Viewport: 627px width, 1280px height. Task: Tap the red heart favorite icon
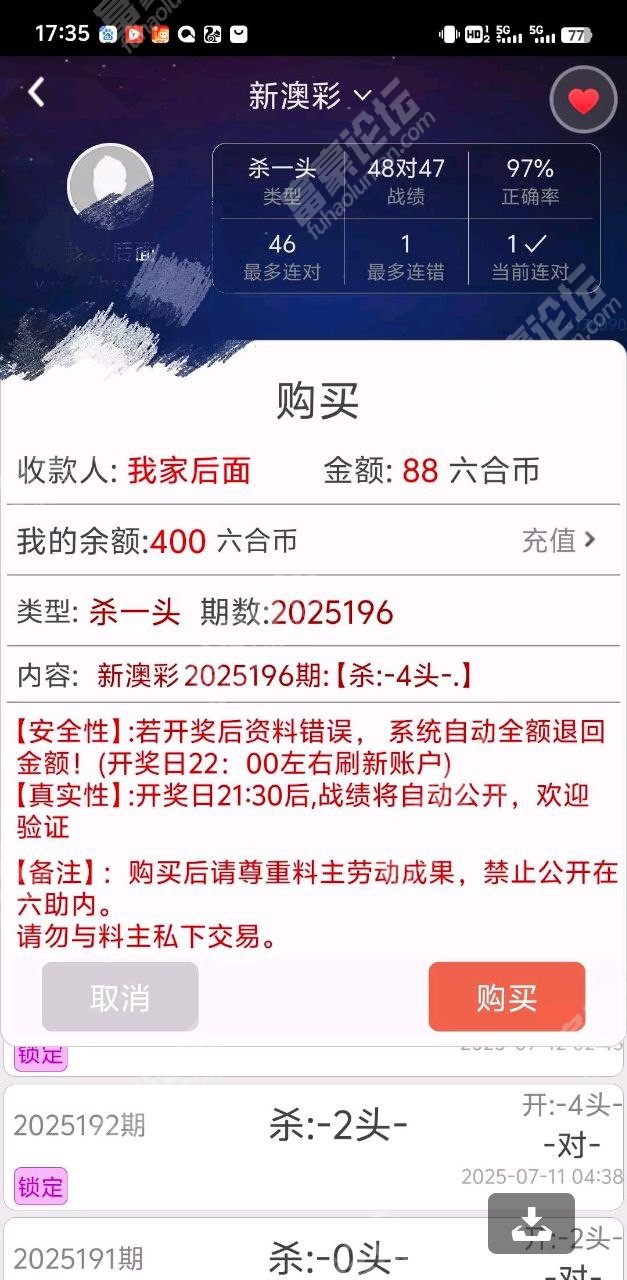click(x=583, y=100)
